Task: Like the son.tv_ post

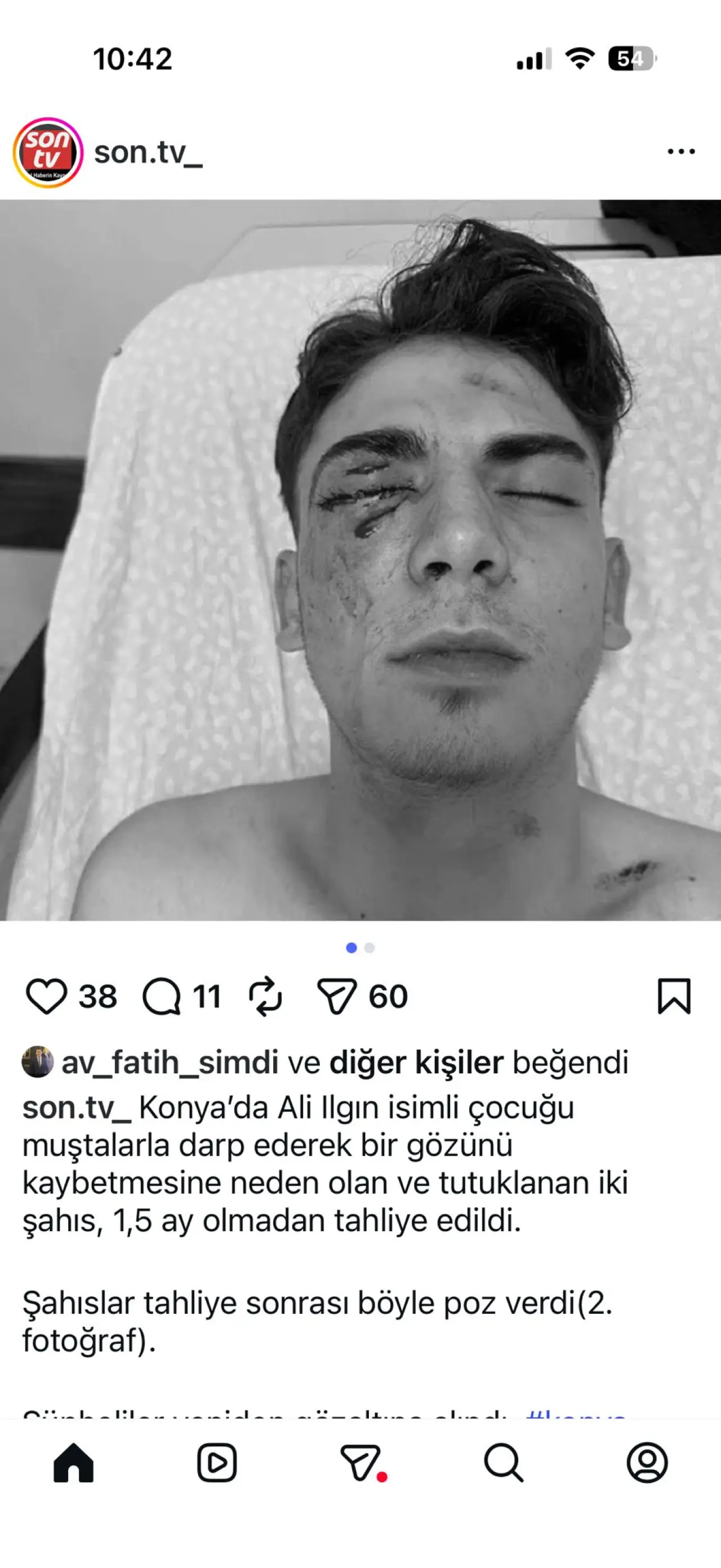Action: tap(46, 997)
